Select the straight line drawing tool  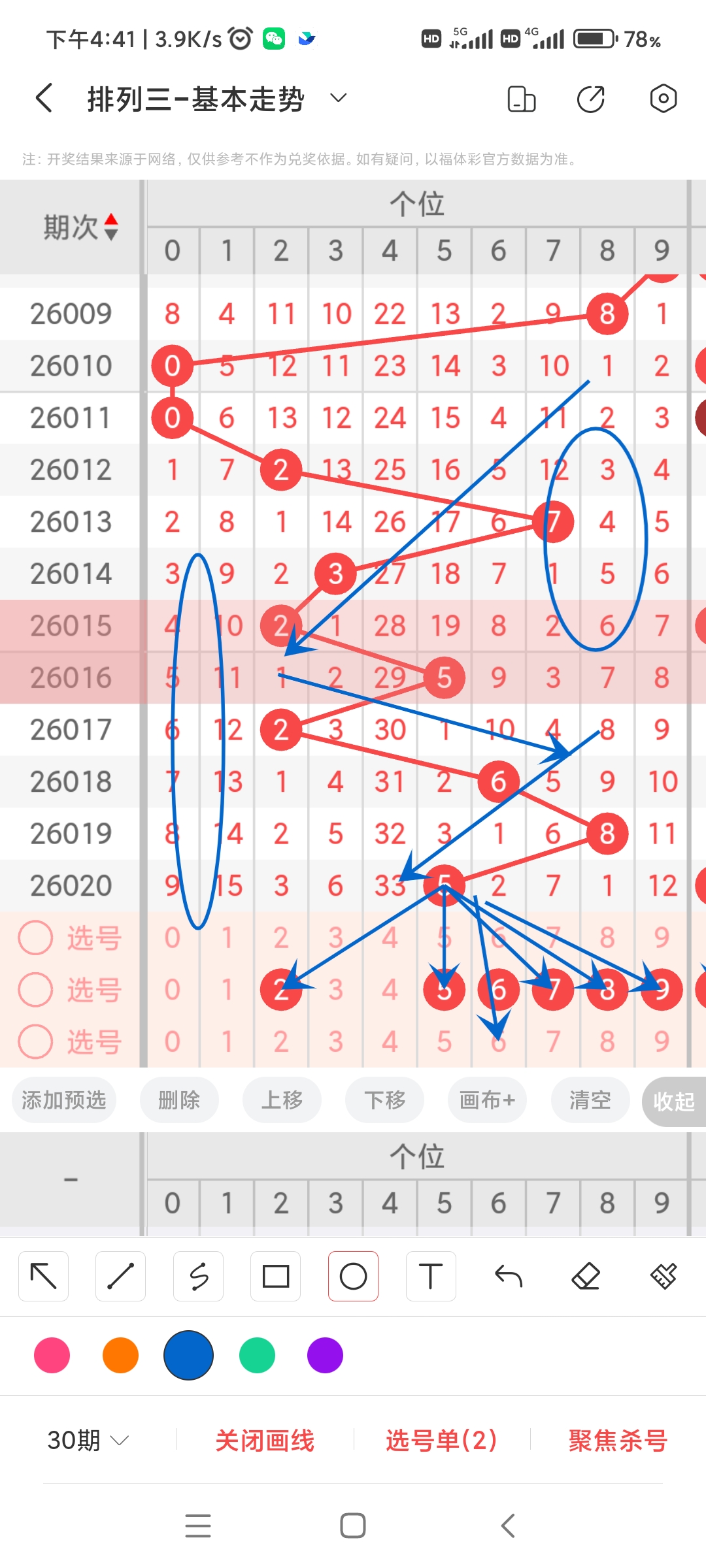[120, 1275]
